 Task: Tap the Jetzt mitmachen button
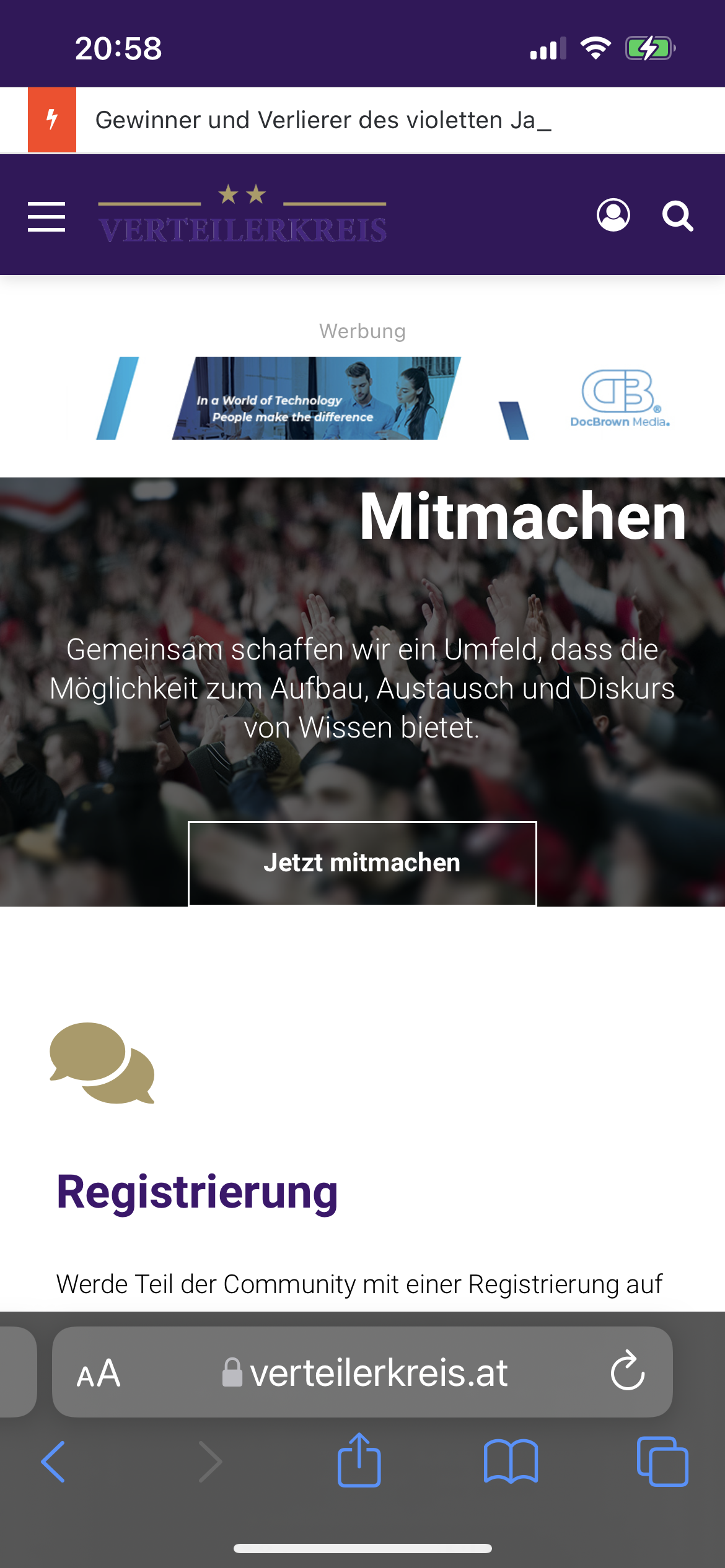pyautogui.click(x=362, y=863)
